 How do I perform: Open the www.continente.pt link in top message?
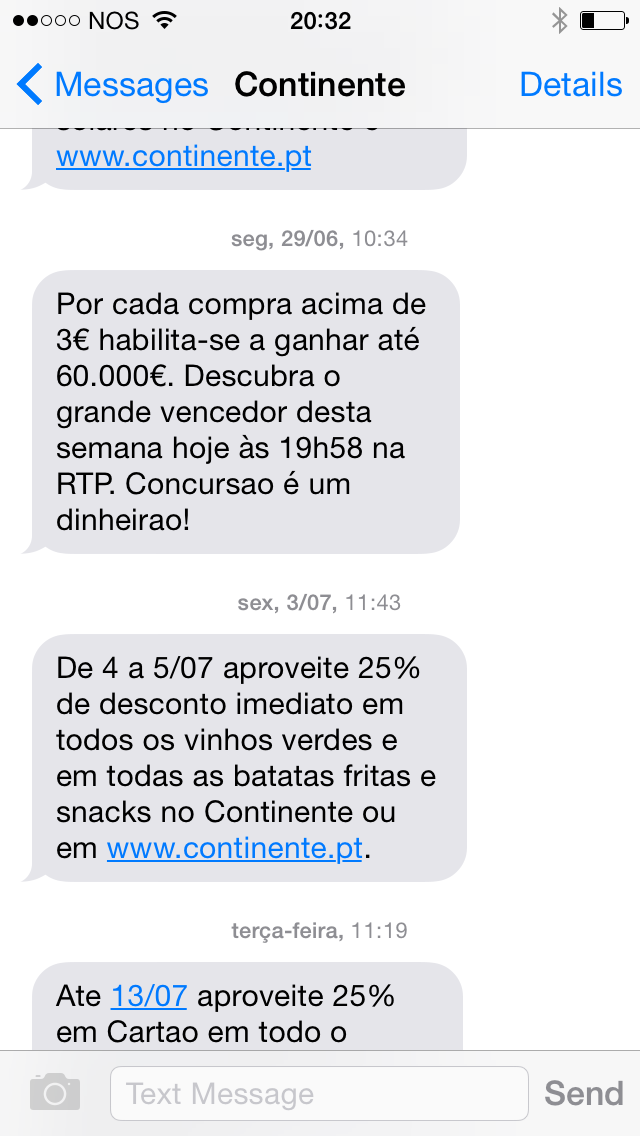(x=184, y=156)
